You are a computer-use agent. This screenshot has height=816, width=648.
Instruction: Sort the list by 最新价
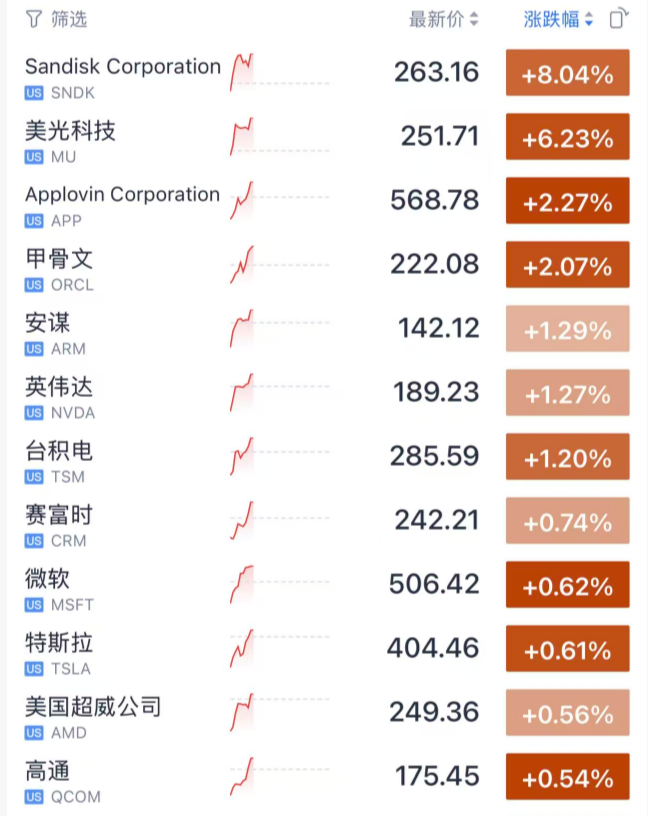click(443, 19)
